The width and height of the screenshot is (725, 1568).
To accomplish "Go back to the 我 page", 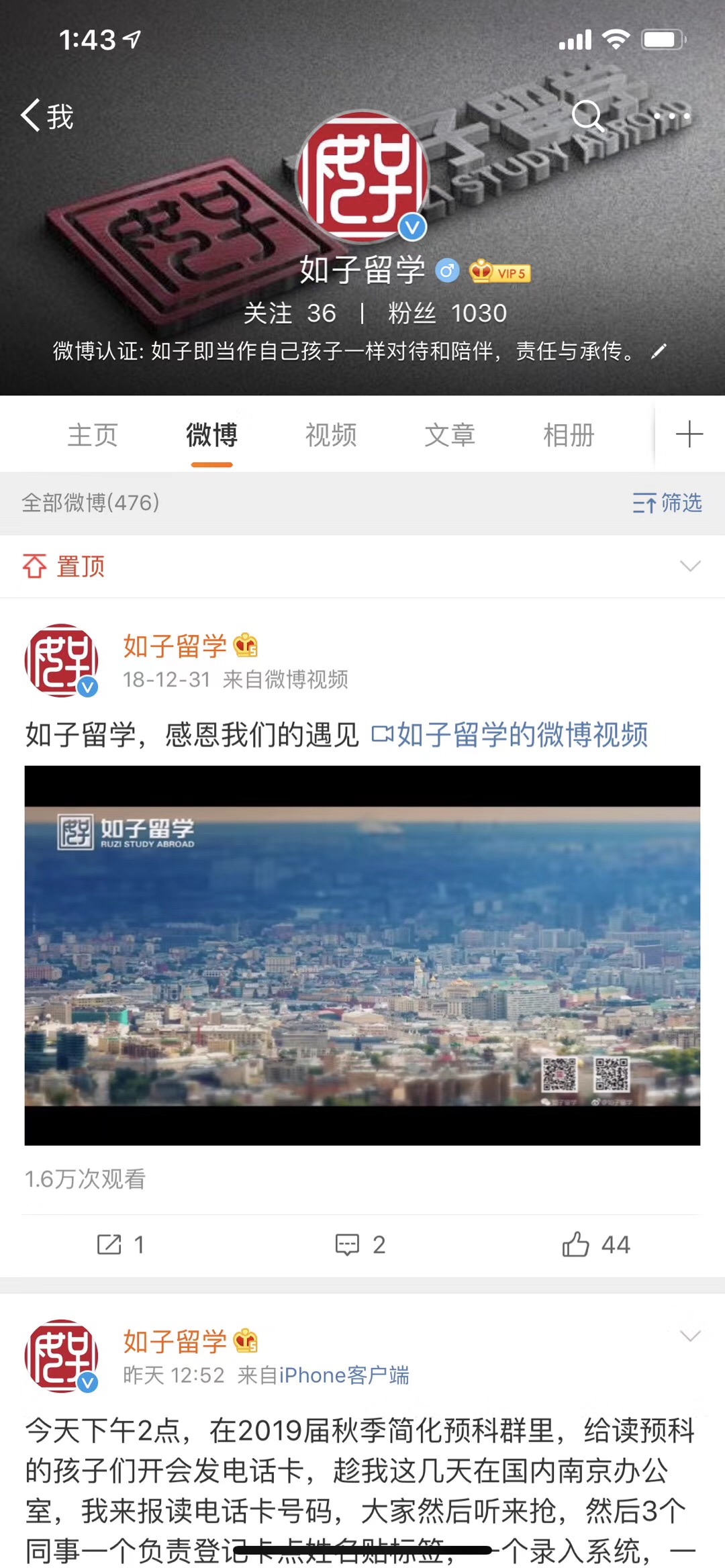I will click(x=46, y=115).
